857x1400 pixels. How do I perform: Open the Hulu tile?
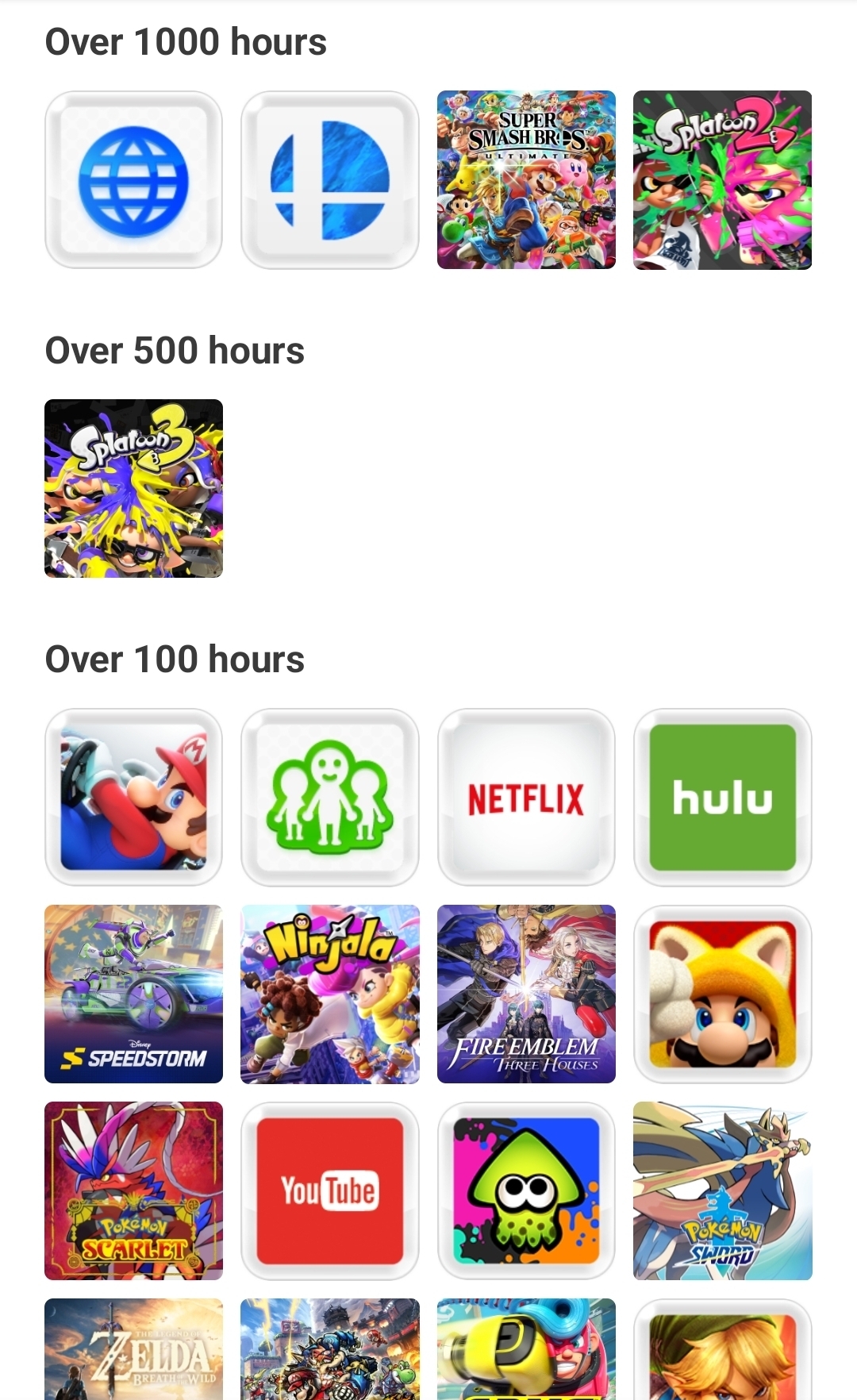(722, 797)
